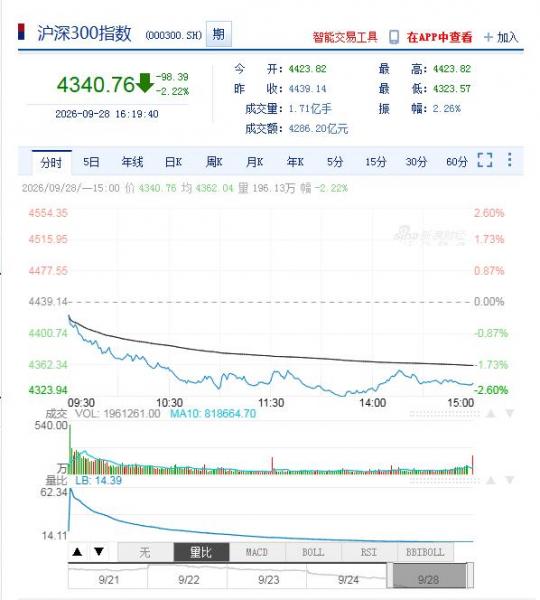The height and width of the screenshot is (600, 540).
Task: Open the chart overflow menu
Action: (x=509, y=160)
